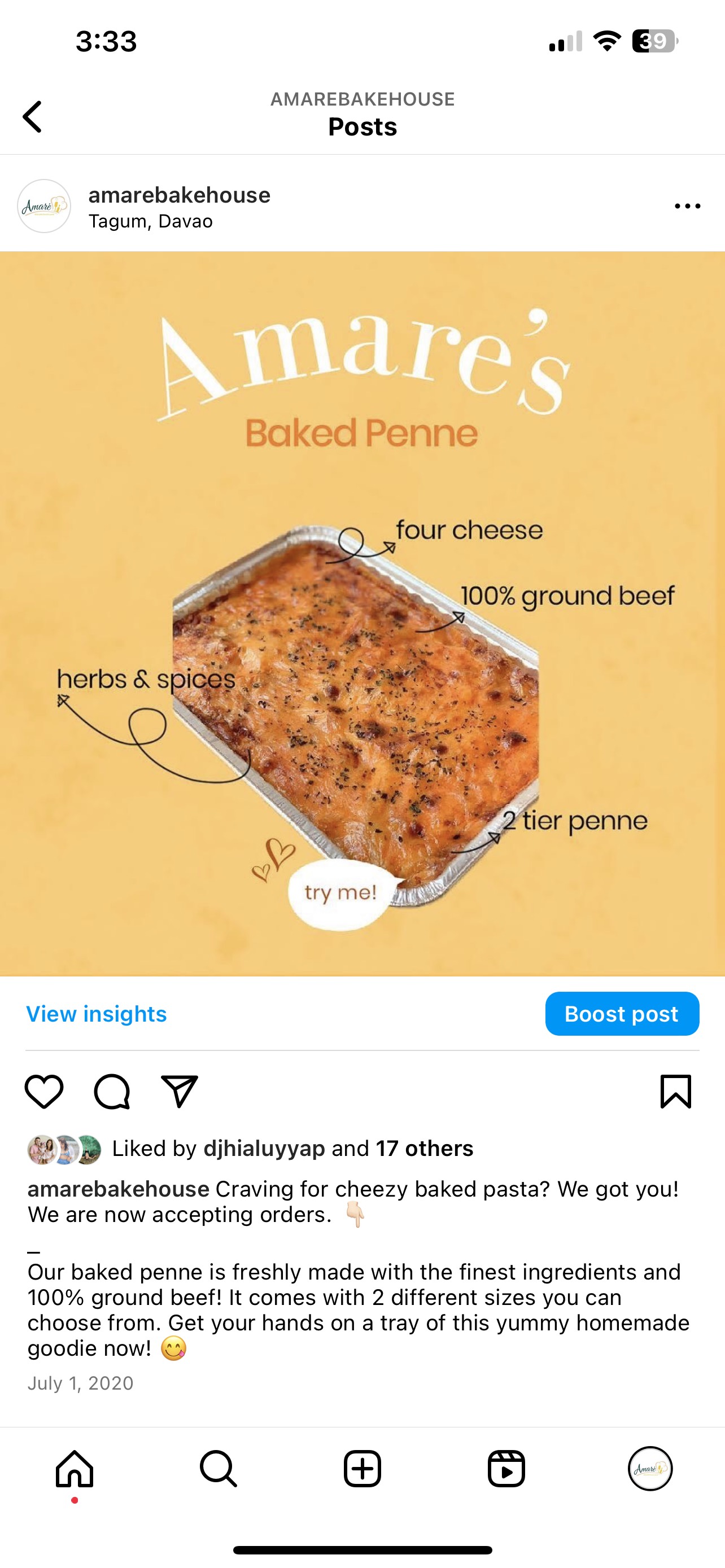725x1568 pixels.
Task: Open the post's three-dot options menu
Action: (x=687, y=207)
